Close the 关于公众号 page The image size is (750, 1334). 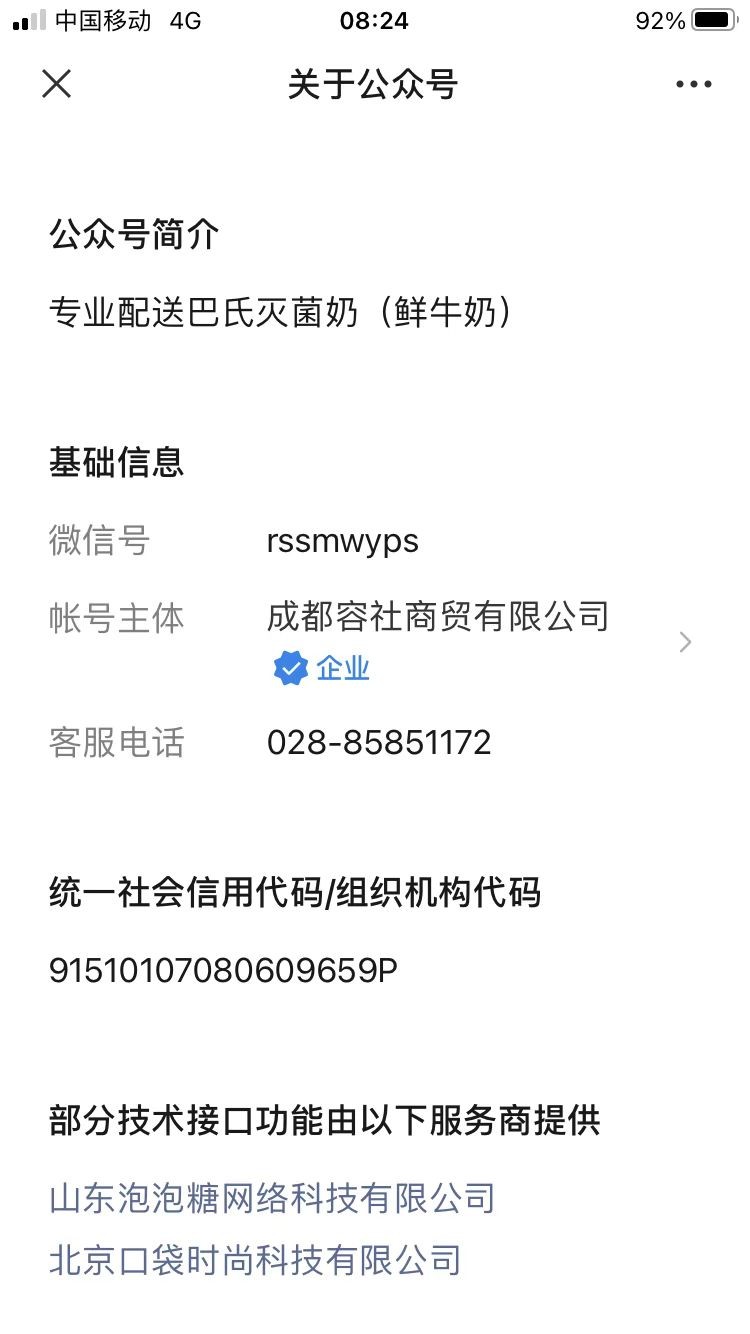point(57,84)
